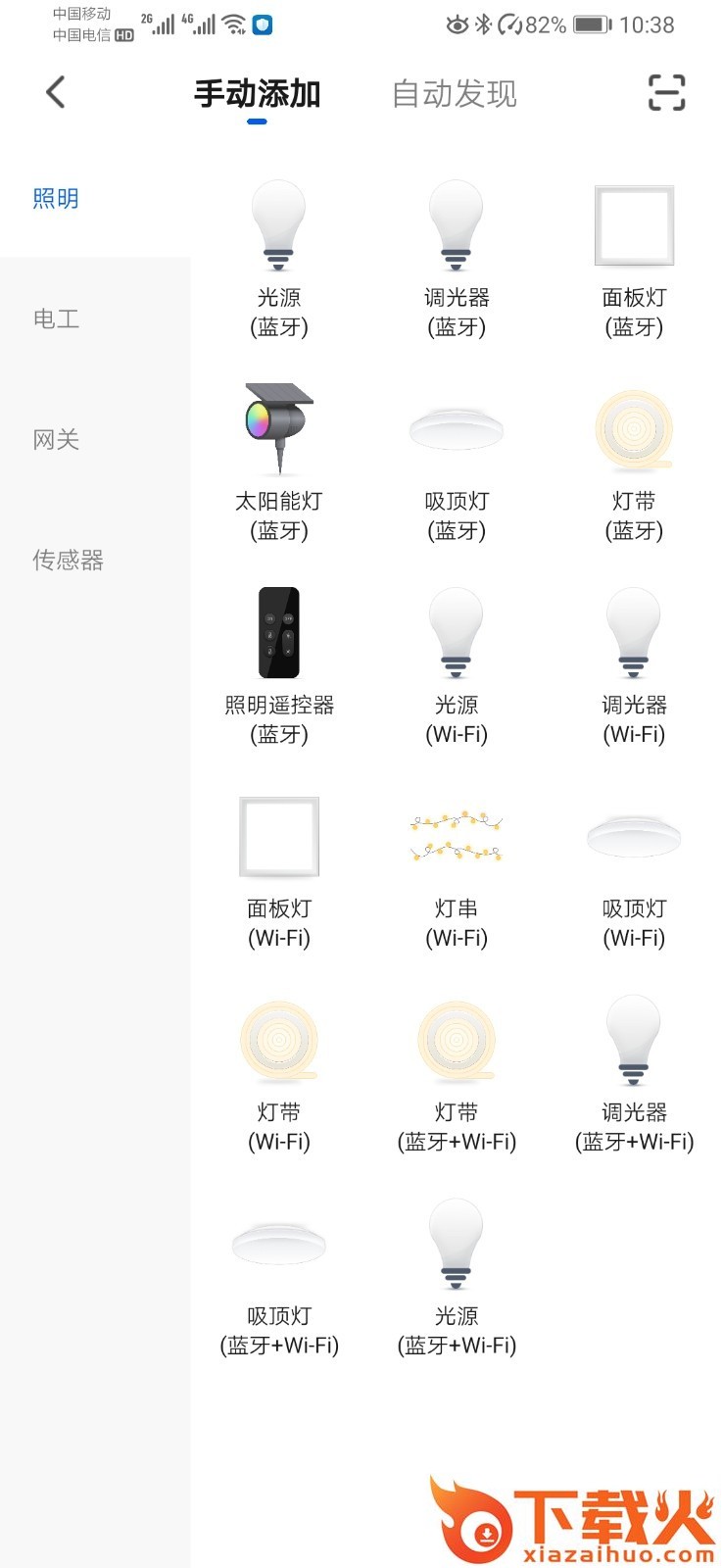This screenshot has height=1568, width=723.
Task: Select the 光源 (蓝牙+Wi-Fi) device
Action: (x=457, y=1276)
